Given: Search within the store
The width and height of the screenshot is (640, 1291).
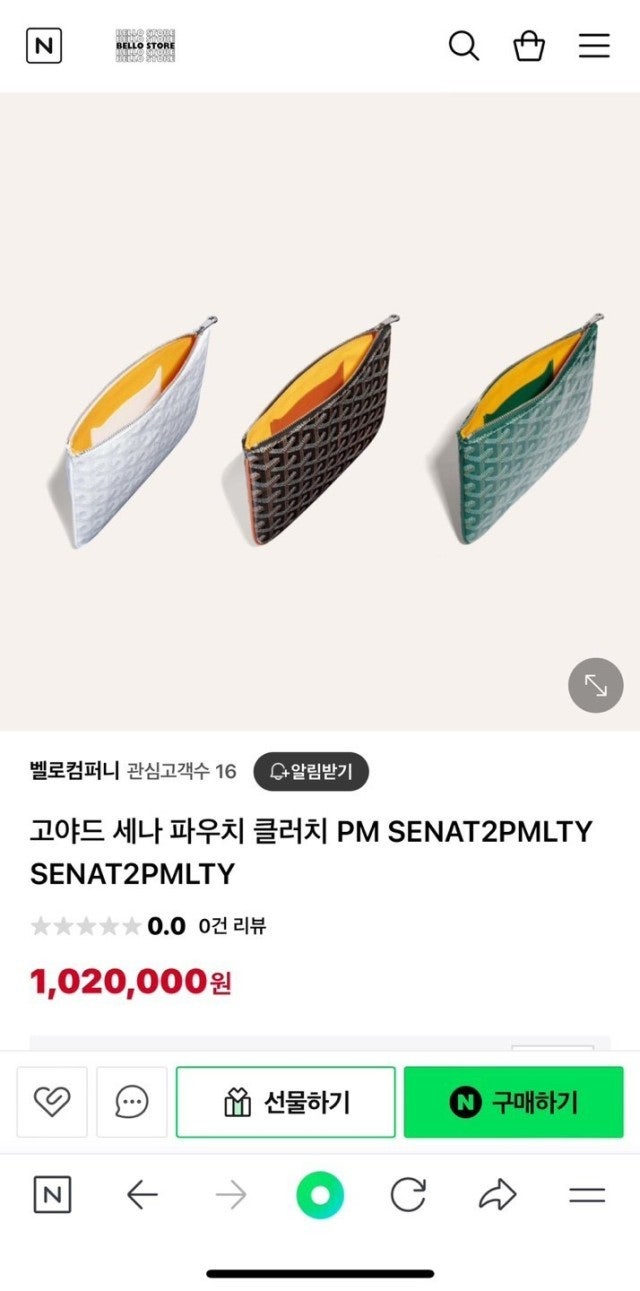Looking at the screenshot, I should tap(463, 46).
